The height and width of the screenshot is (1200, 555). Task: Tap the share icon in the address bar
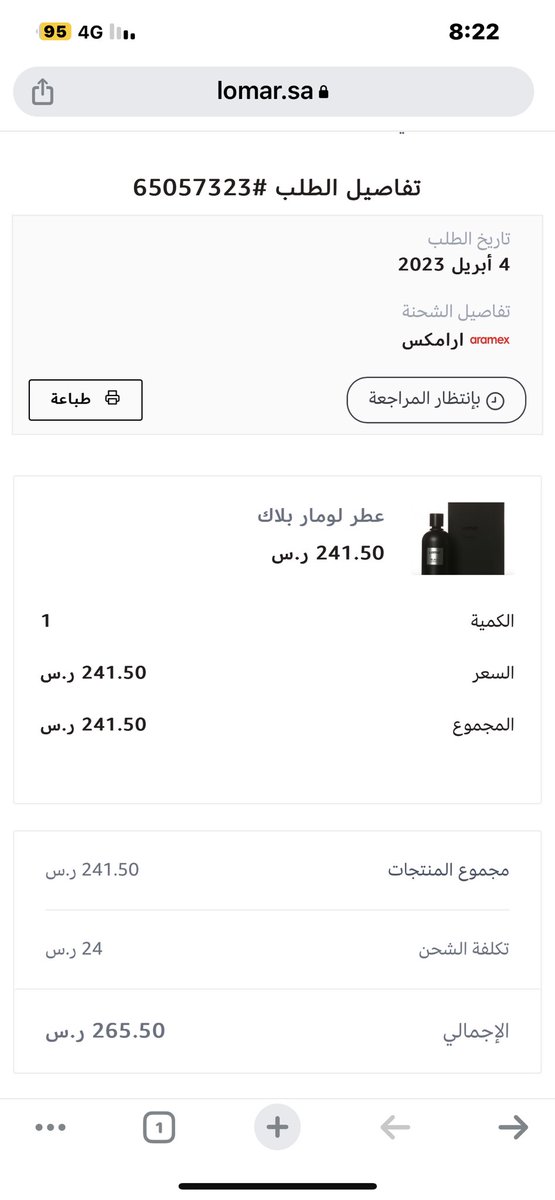tap(42, 93)
